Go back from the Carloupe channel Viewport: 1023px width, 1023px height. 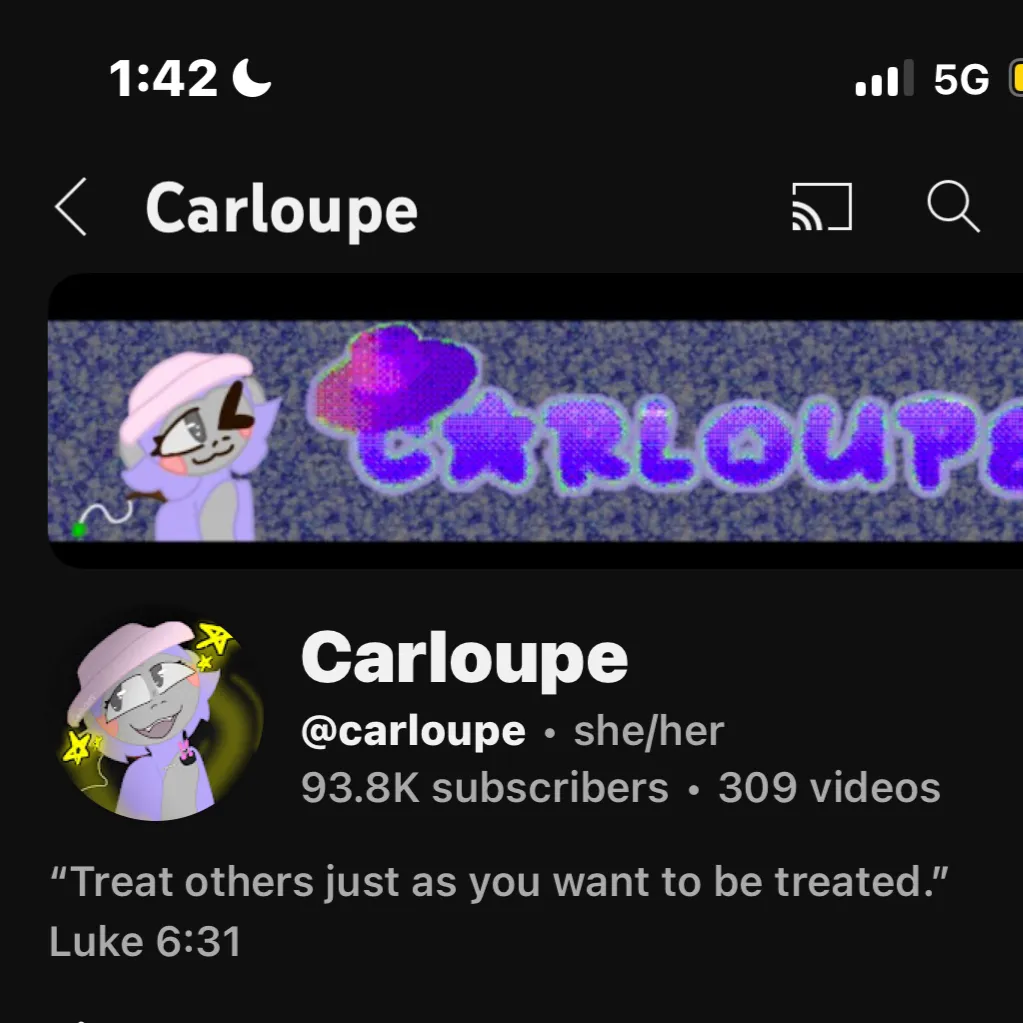[71, 208]
